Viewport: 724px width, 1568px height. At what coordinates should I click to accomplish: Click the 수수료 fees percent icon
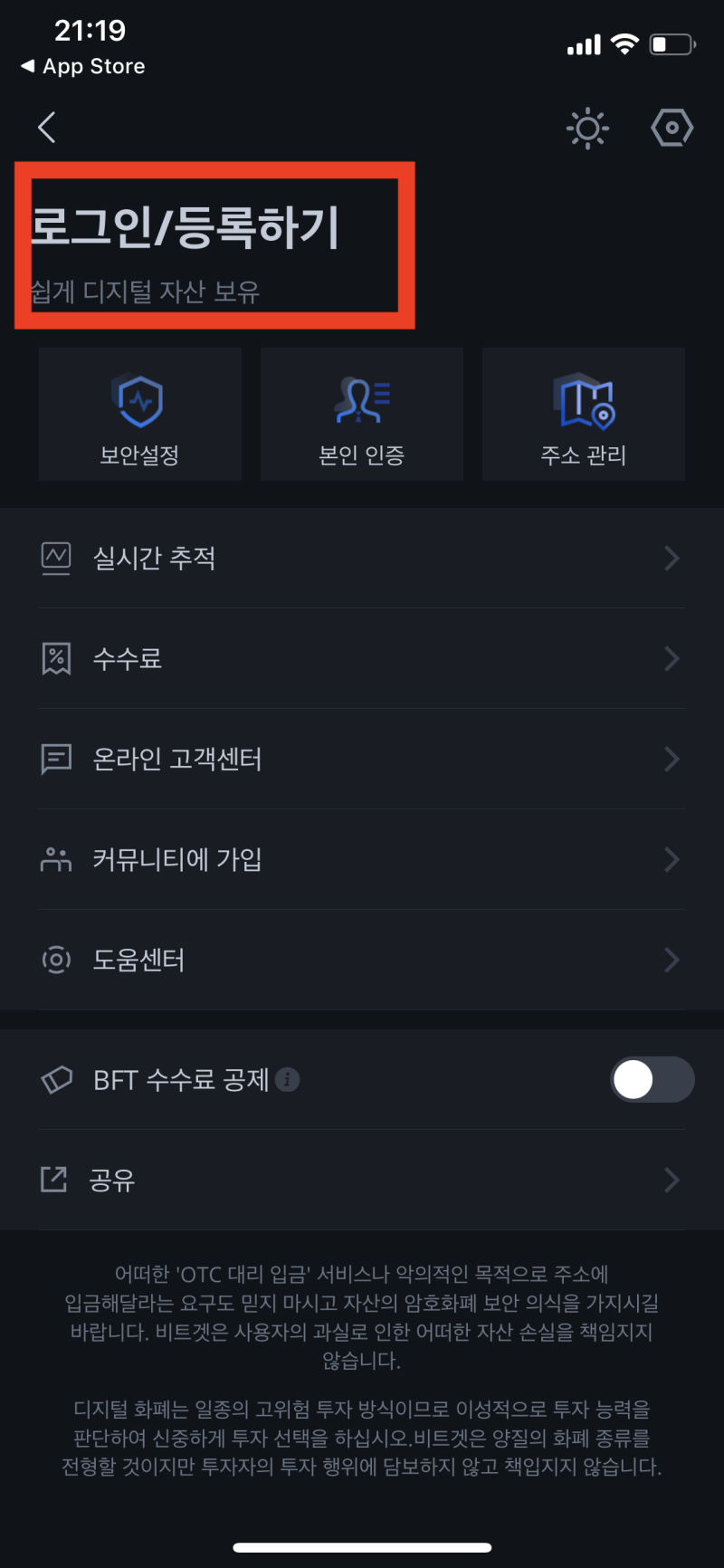(x=56, y=659)
